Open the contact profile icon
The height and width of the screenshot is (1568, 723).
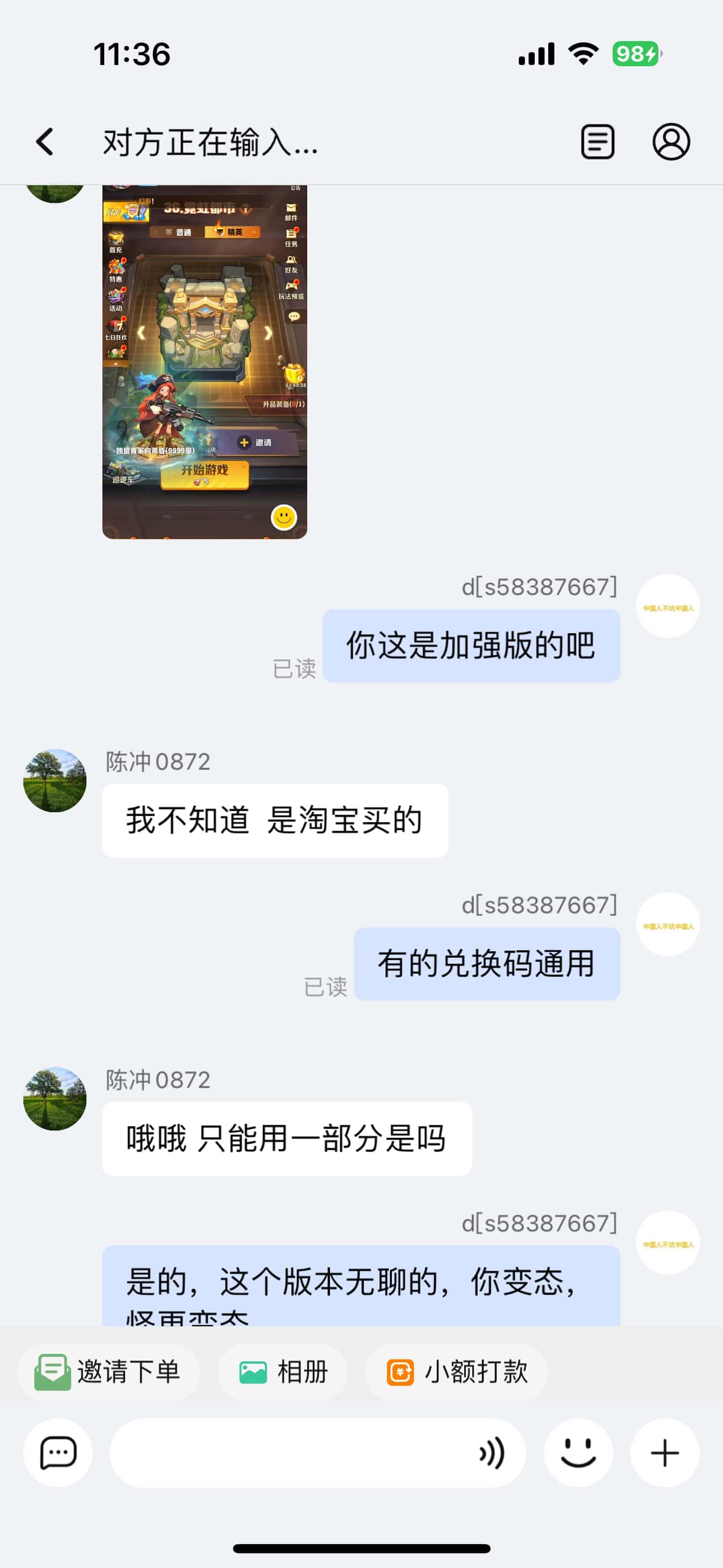(671, 142)
